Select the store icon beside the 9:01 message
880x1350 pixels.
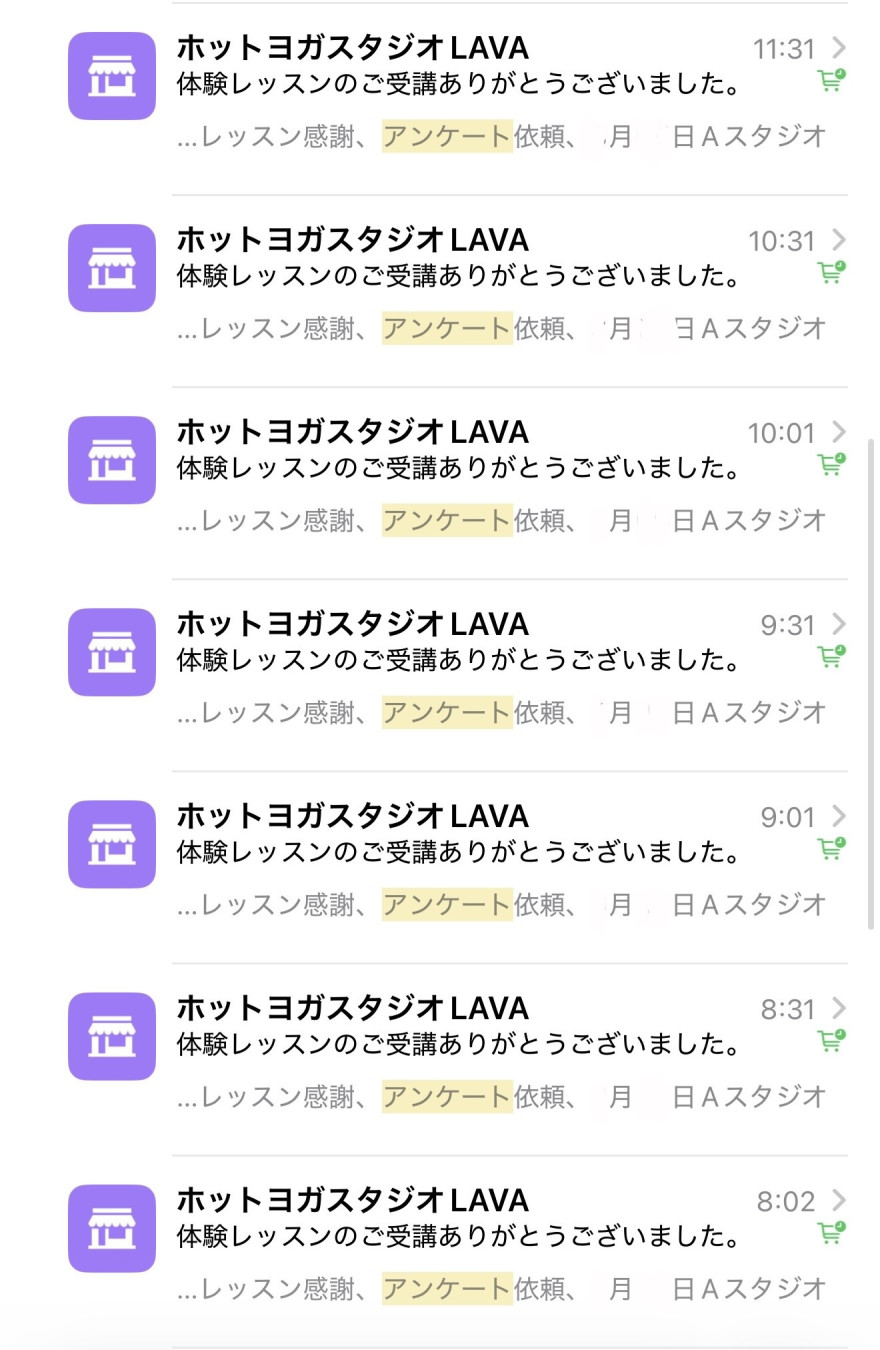[111, 844]
